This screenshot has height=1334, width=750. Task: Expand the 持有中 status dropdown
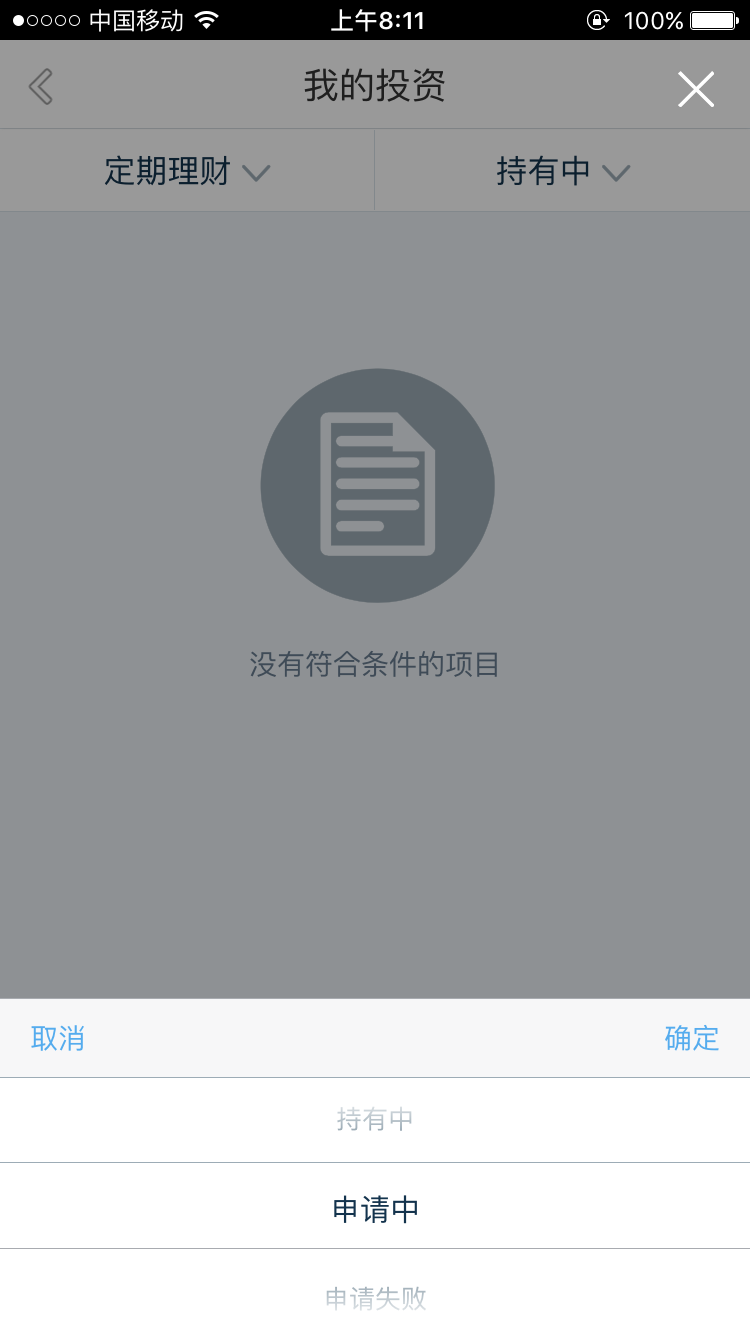(563, 172)
